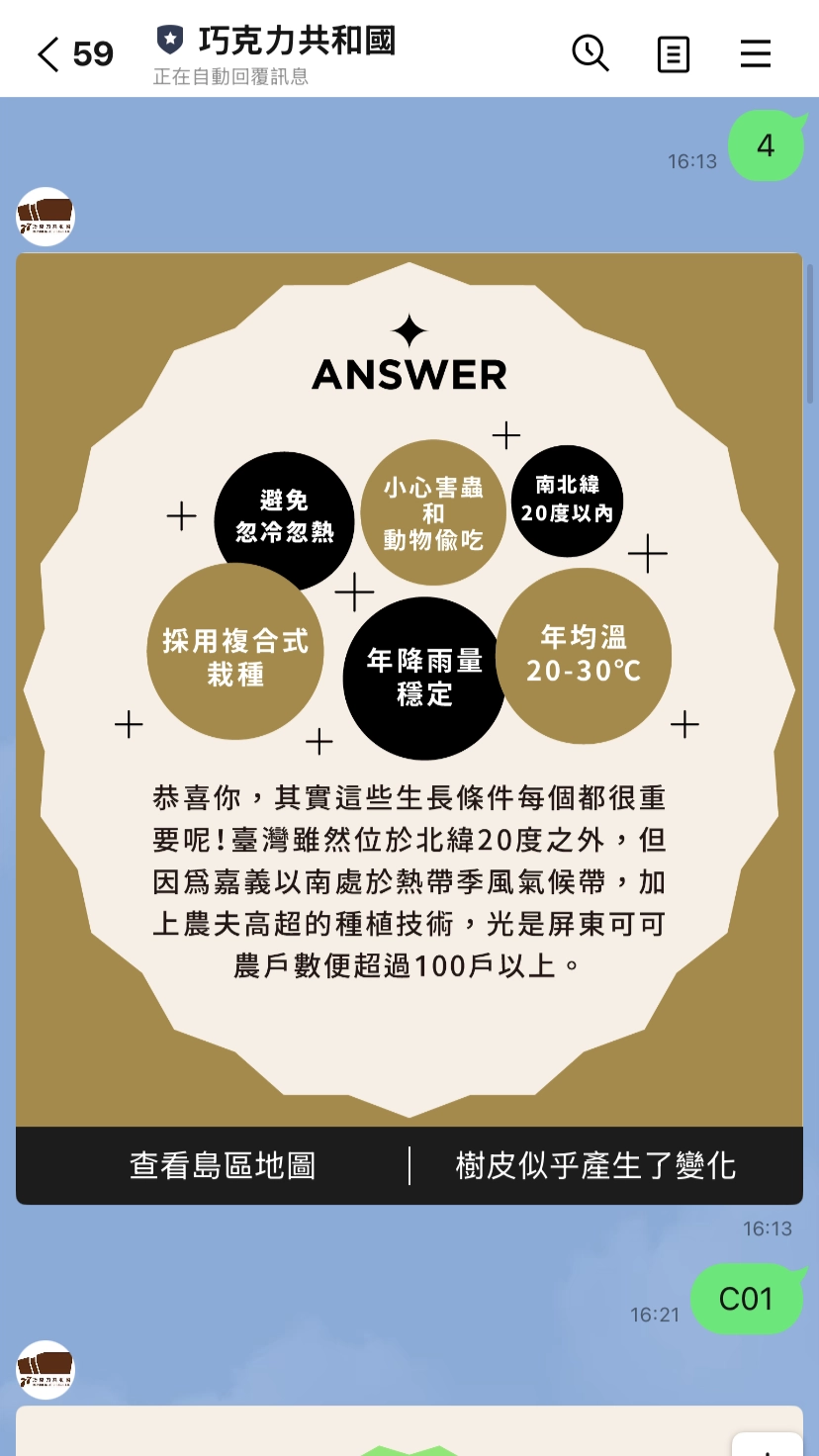Open the ANSWER image card

(409, 688)
